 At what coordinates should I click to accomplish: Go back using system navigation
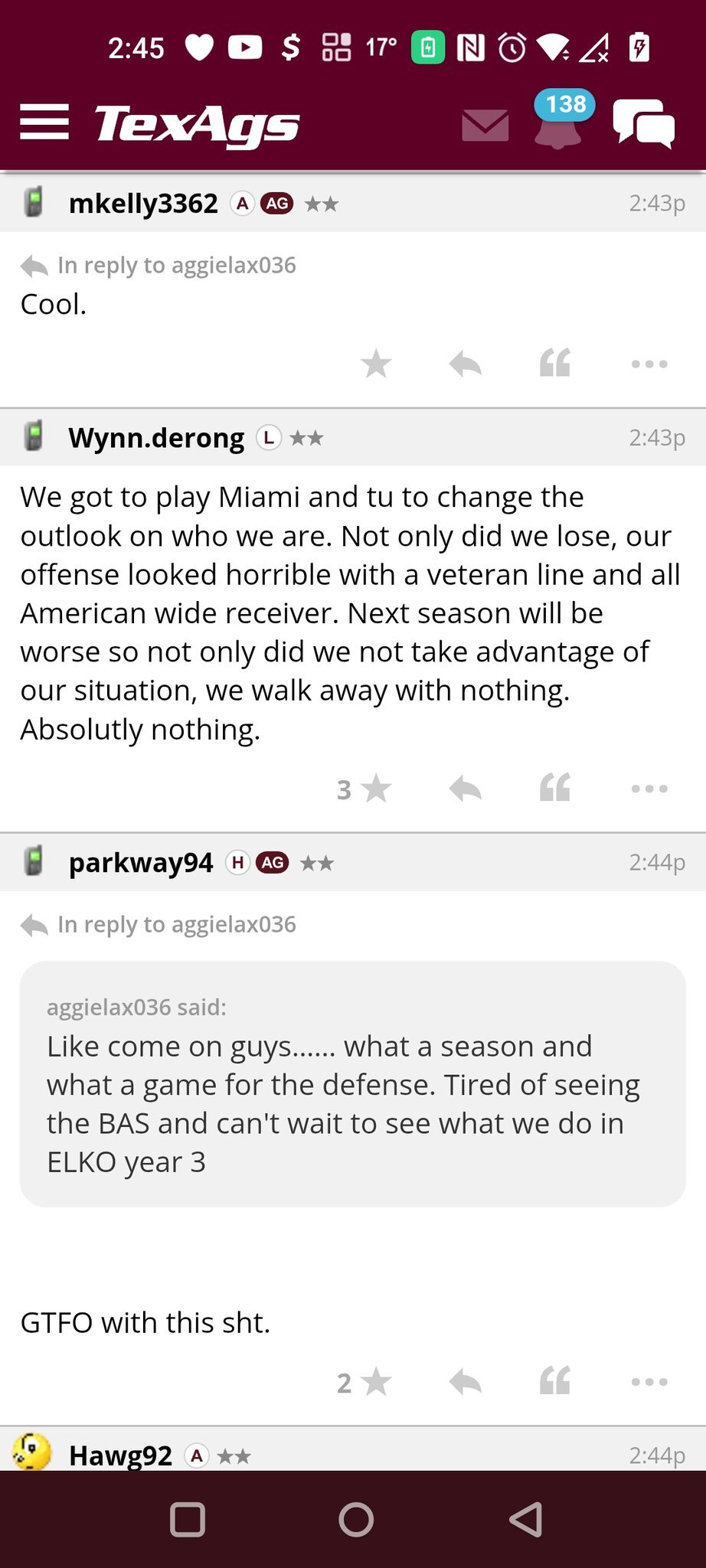point(526,1519)
